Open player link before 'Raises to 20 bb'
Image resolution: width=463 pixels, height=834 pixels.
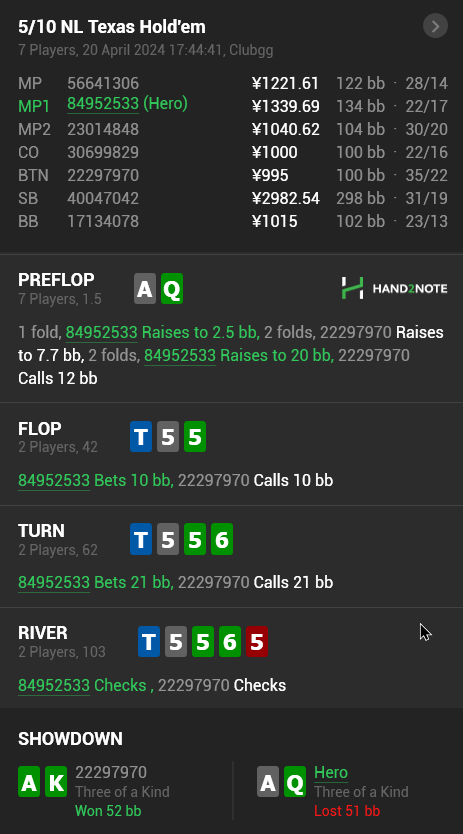point(180,355)
